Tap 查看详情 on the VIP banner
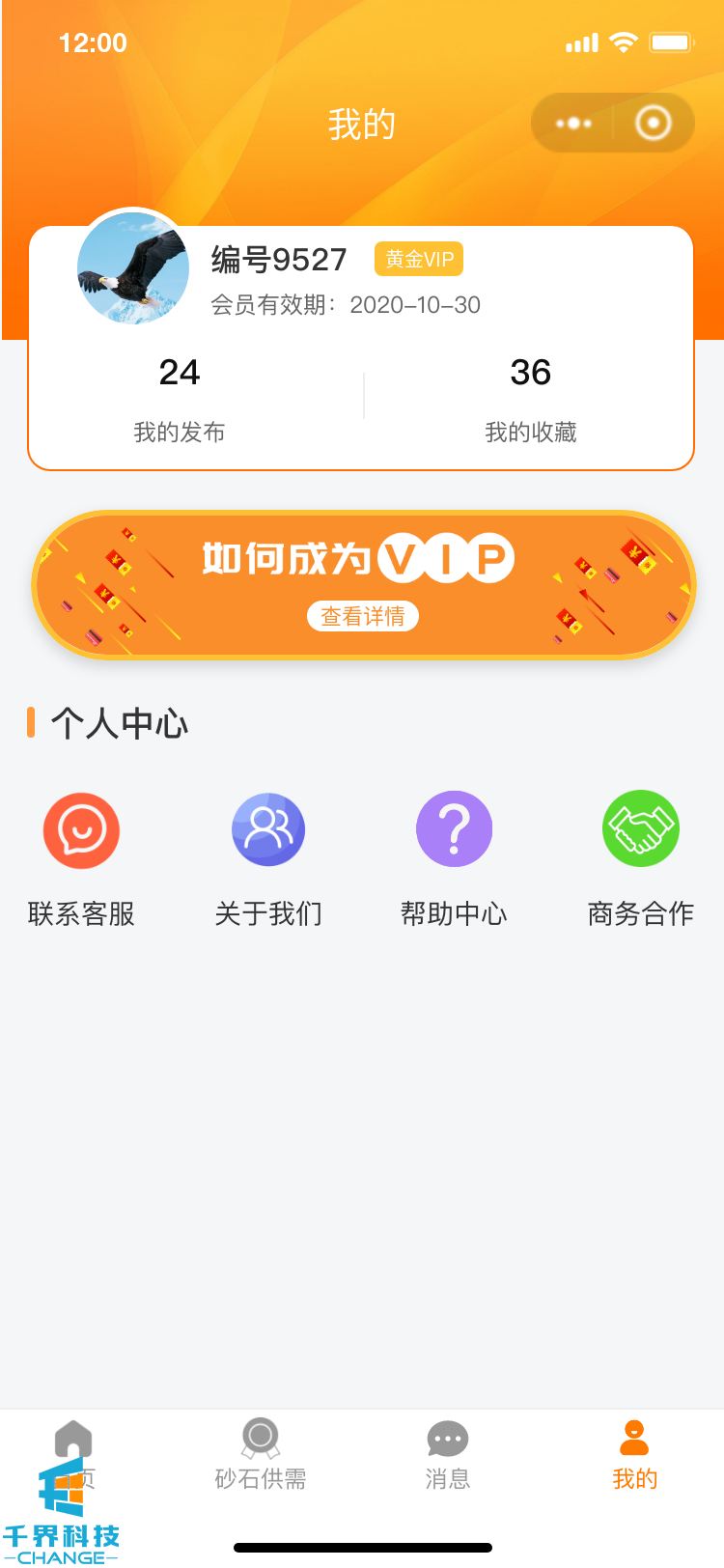This screenshot has height=1568, width=724. tap(363, 616)
